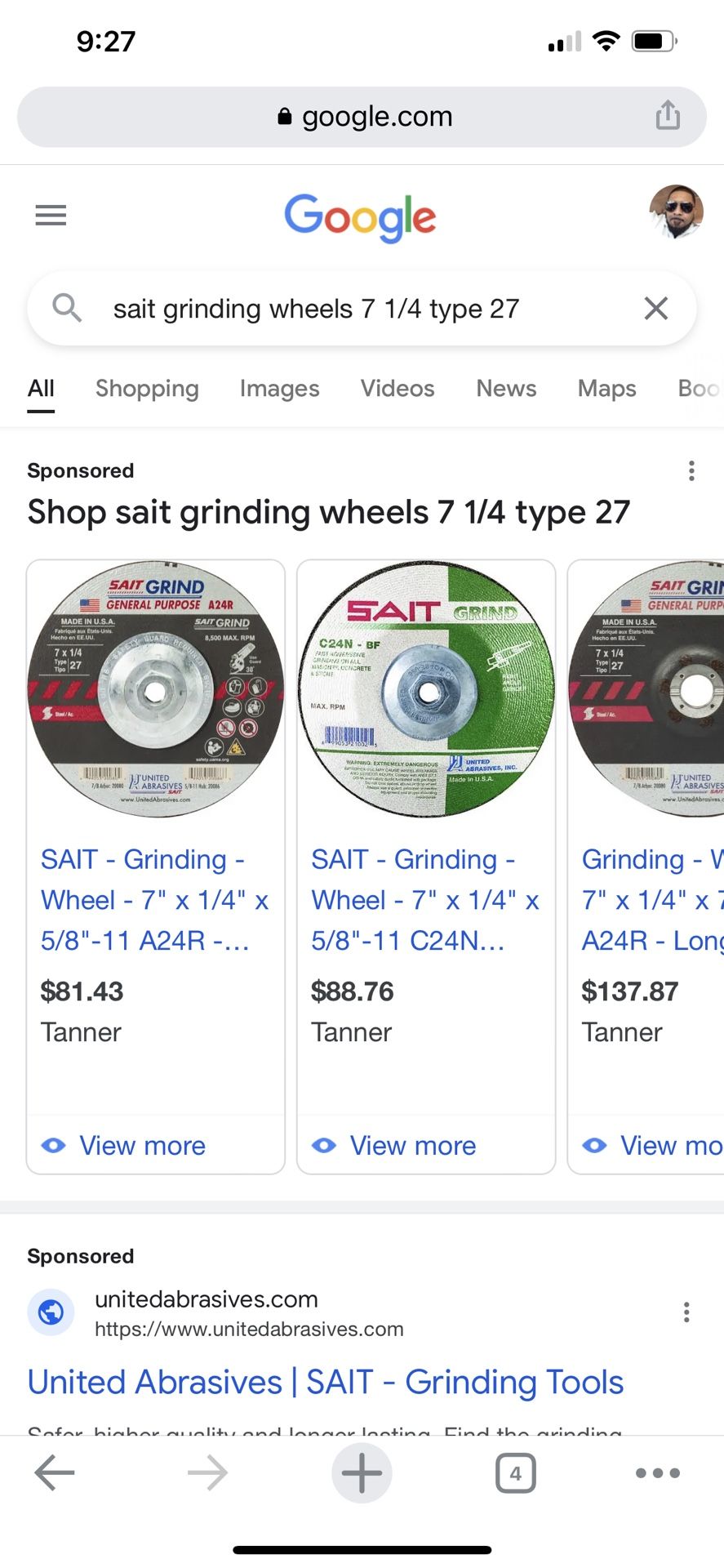View more for the $81.43 wheel
Screen dimensions: 724x1568
tap(142, 1146)
